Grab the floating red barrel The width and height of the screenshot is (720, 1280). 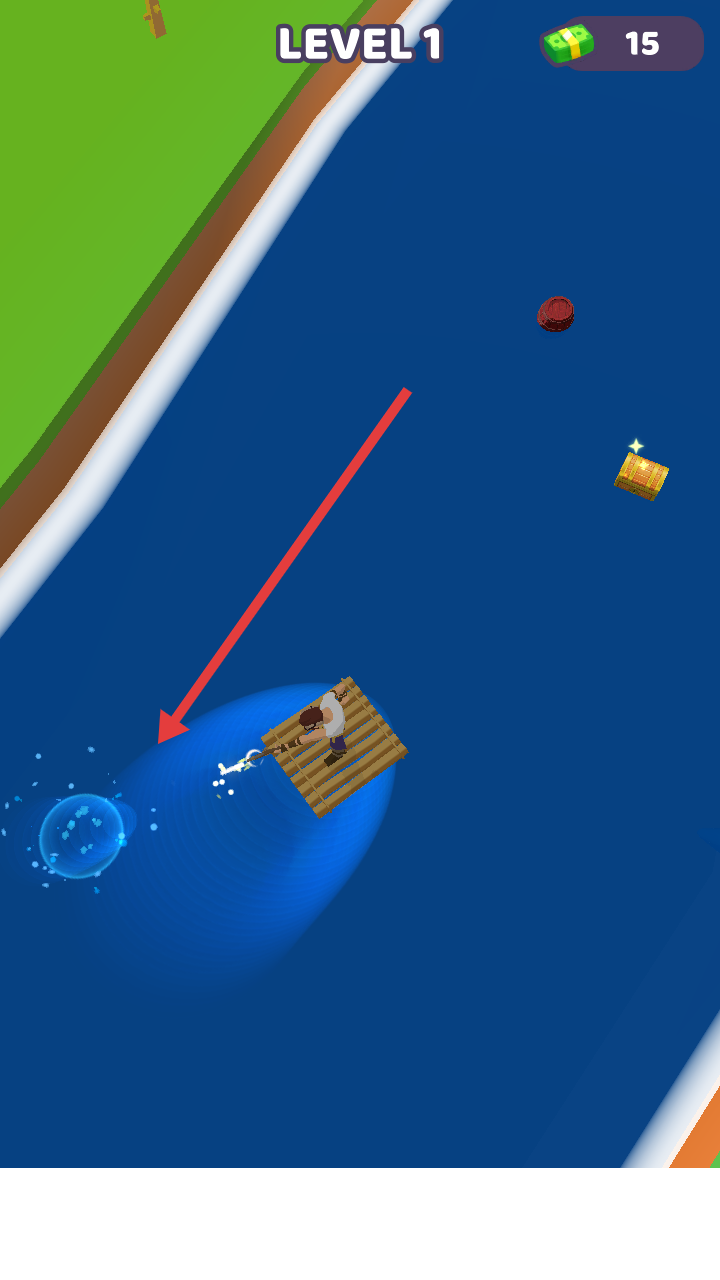(x=556, y=314)
